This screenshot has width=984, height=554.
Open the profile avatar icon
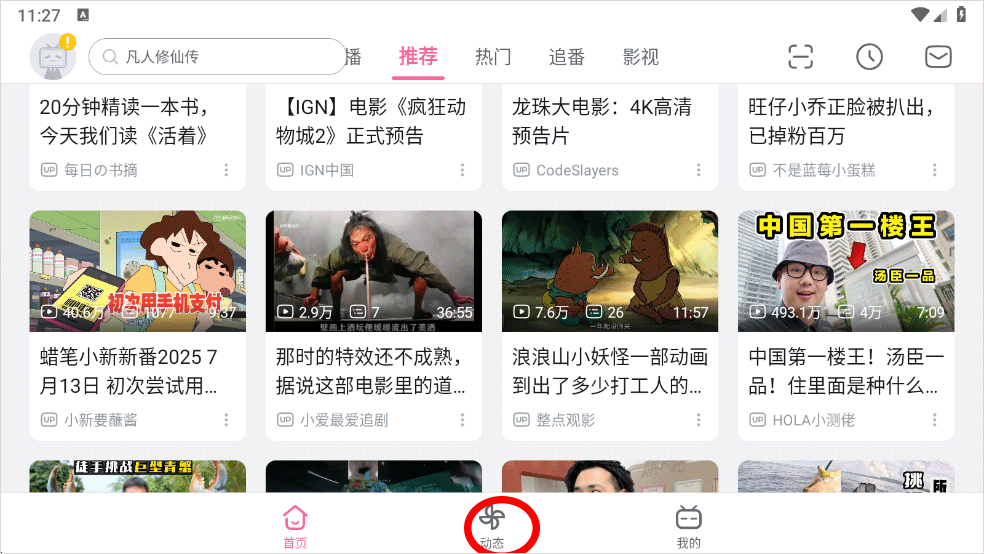click(52, 58)
